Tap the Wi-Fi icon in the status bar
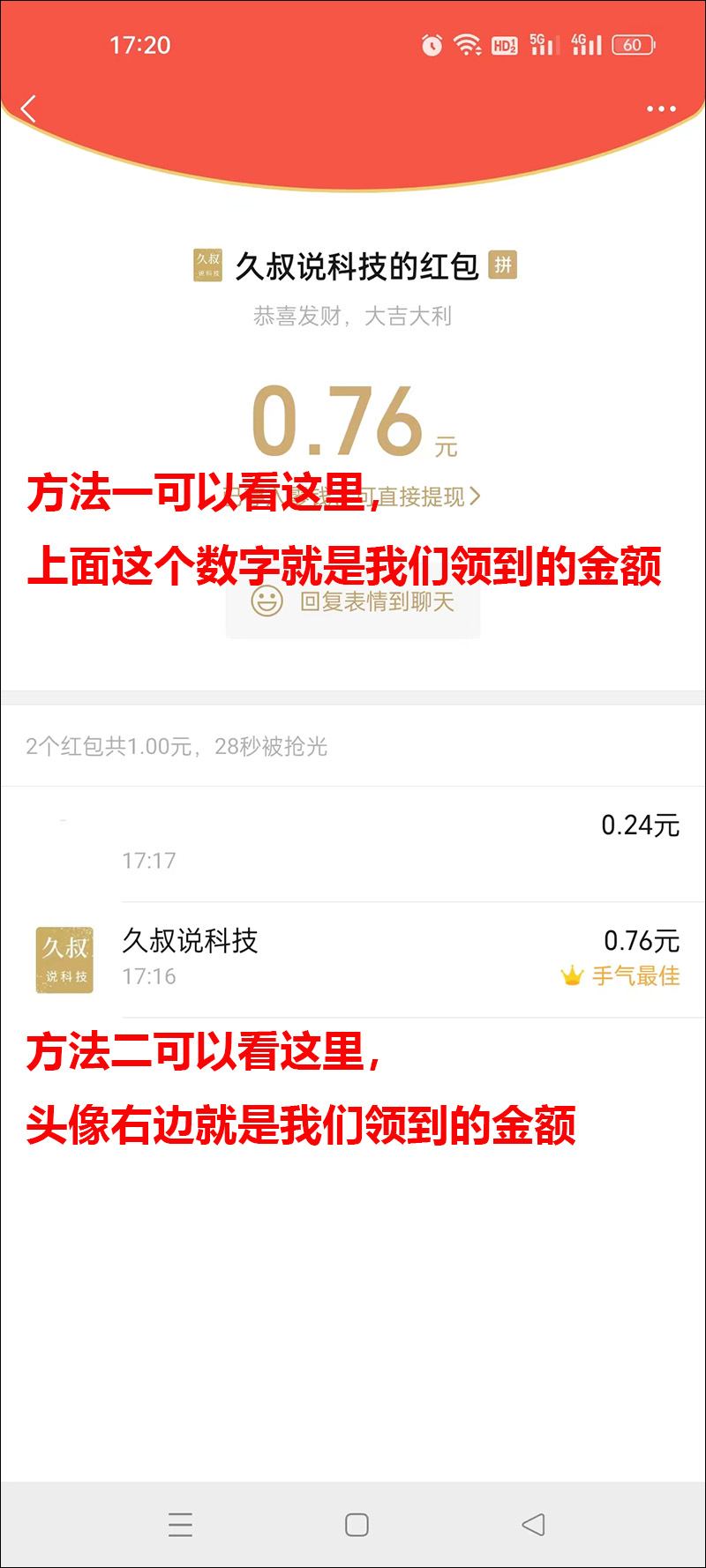706x1568 pixels. click(x=468, y=44)
